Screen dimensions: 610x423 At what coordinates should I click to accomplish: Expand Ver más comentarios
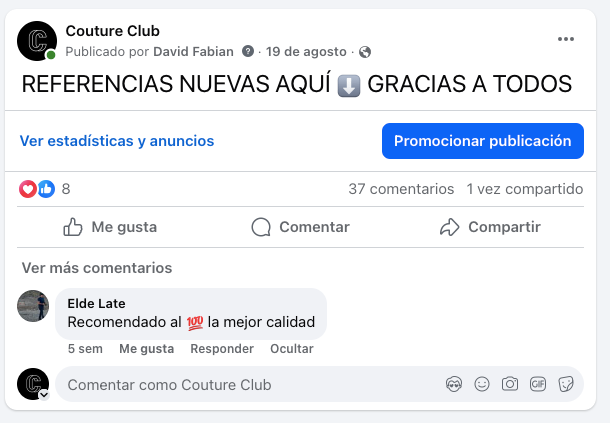point(96,268)
